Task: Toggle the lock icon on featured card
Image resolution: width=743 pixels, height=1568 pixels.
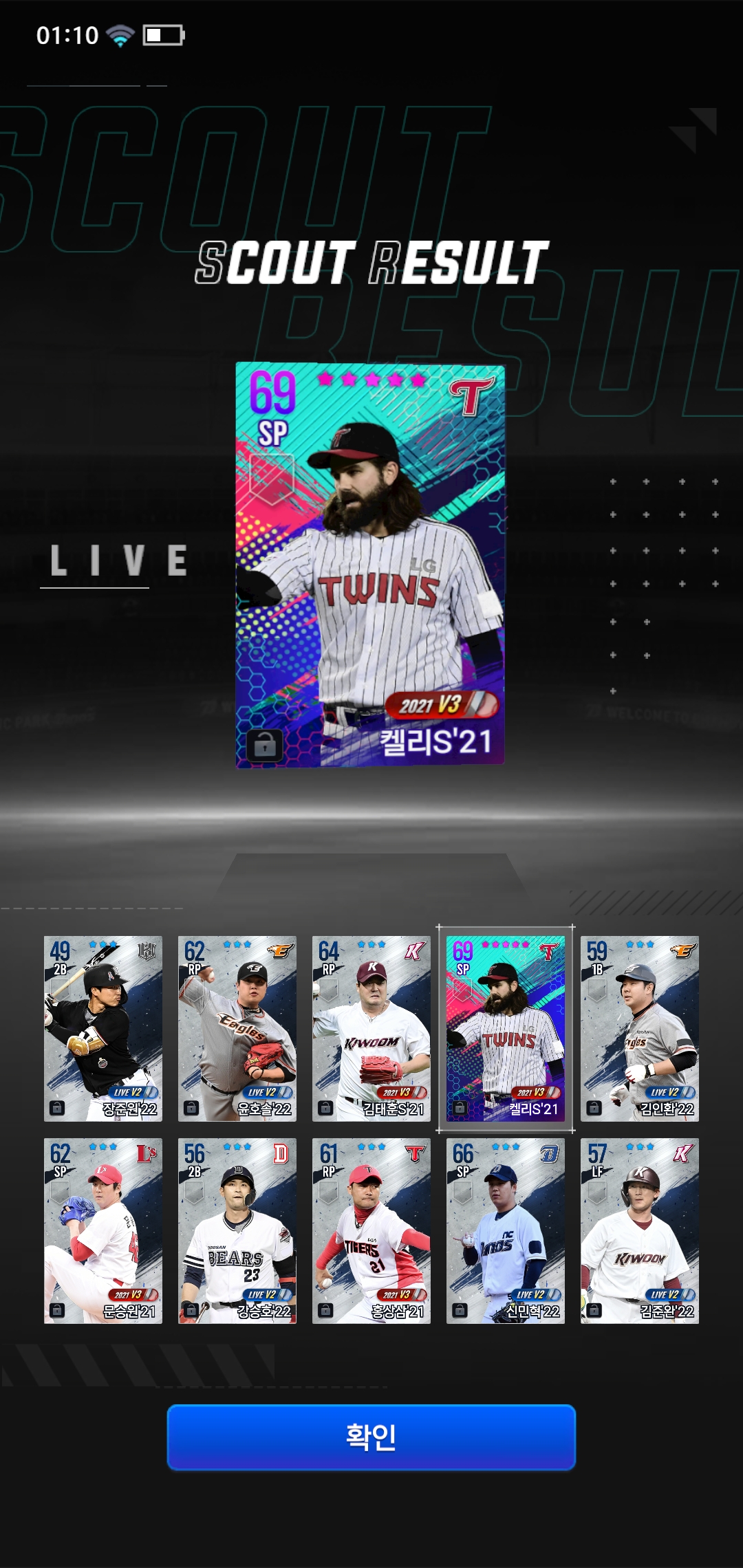Action: (265, 745)
